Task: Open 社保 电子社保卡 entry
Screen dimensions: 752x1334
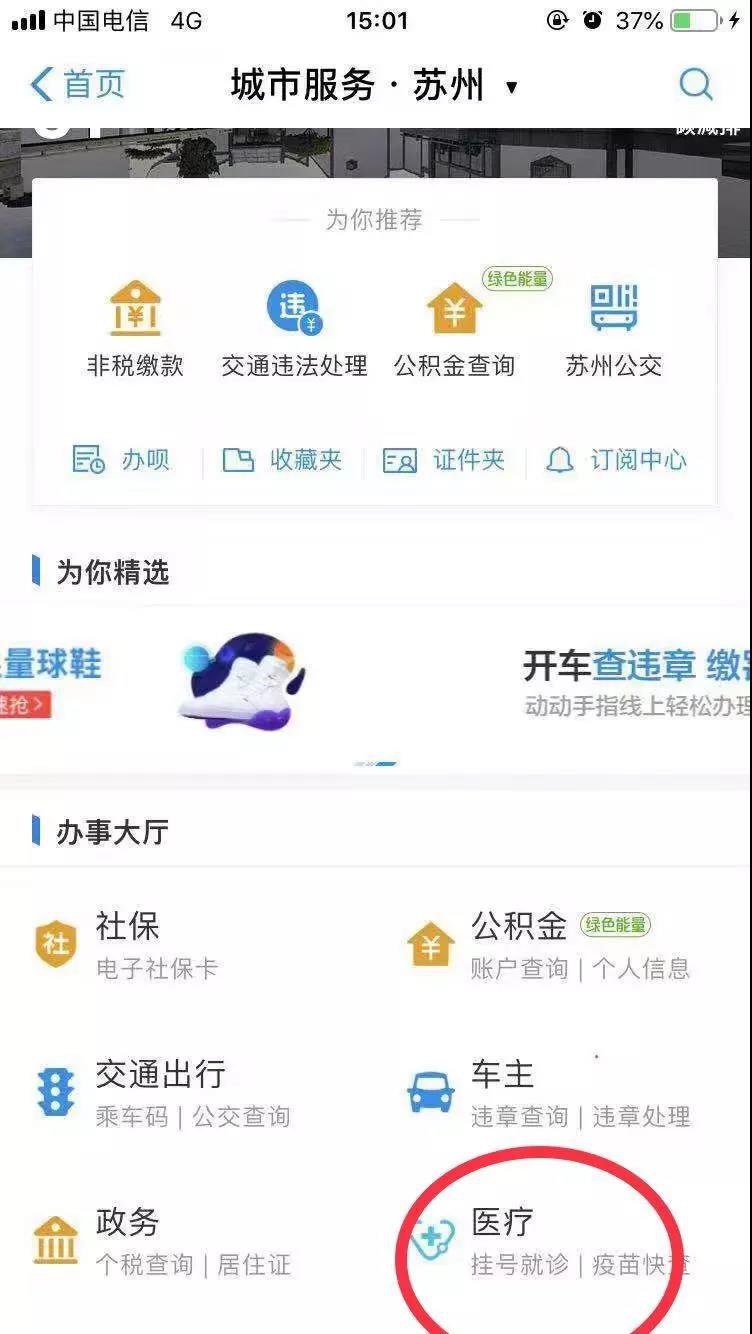Action: [x=130, y=944]
